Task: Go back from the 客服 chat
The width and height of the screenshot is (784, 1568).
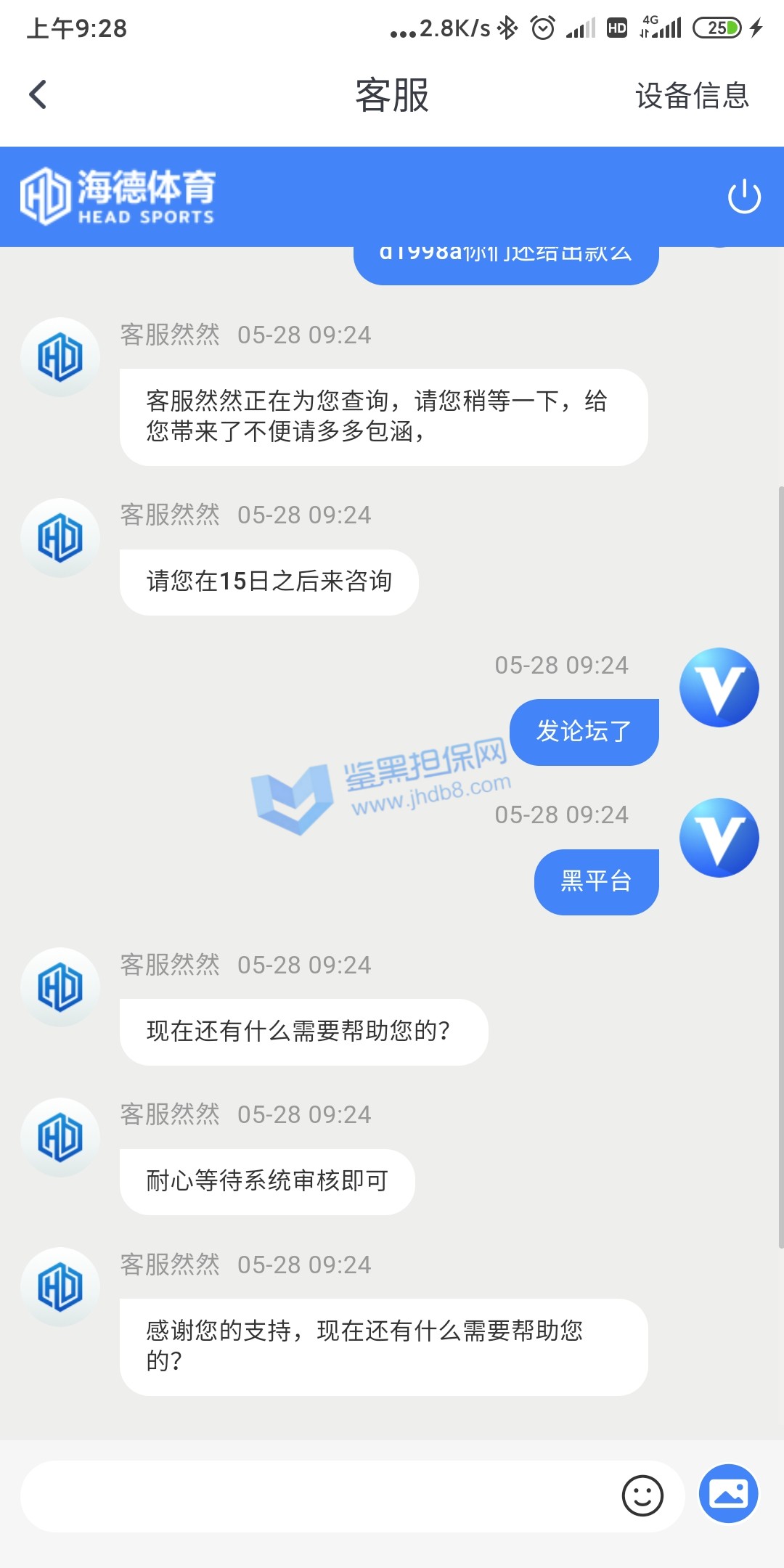Action: (x=38, y=95)
